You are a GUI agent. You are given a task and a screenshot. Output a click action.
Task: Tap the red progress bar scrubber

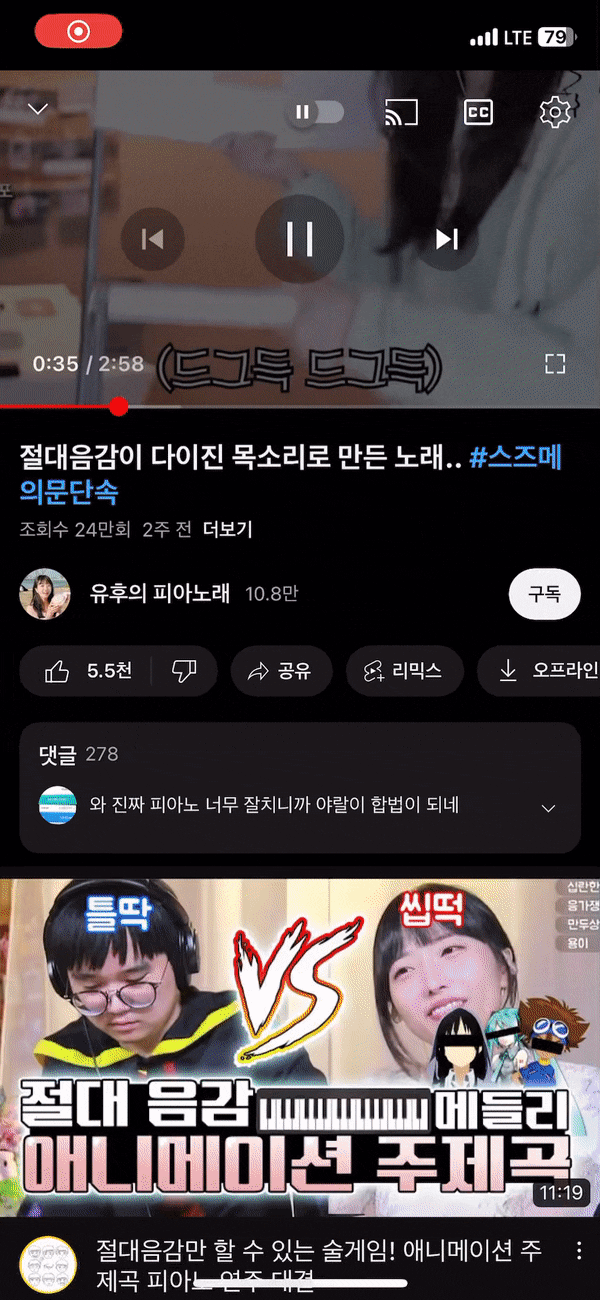pyautogui.click(x=118, y=406)
